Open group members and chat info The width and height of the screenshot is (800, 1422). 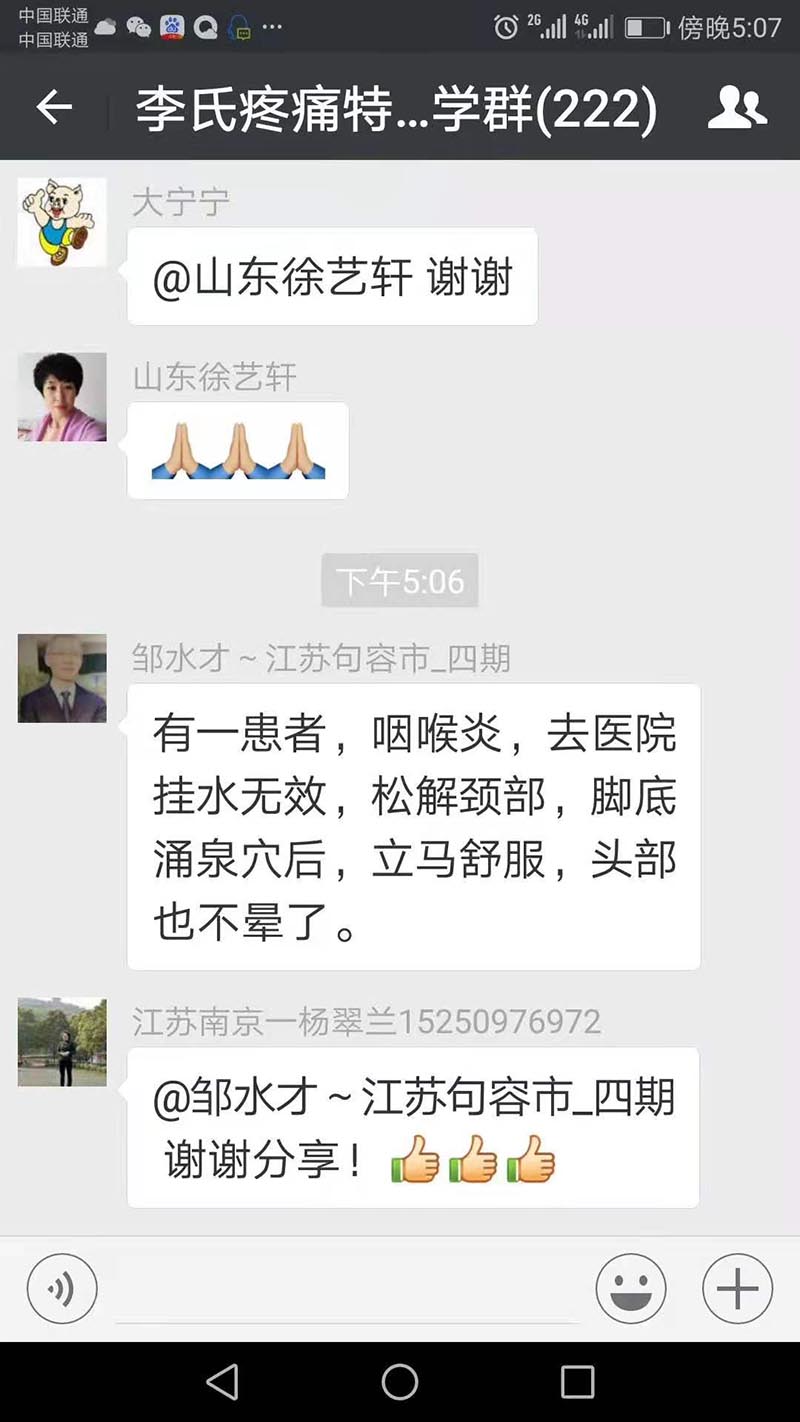[x=737, y=107]
